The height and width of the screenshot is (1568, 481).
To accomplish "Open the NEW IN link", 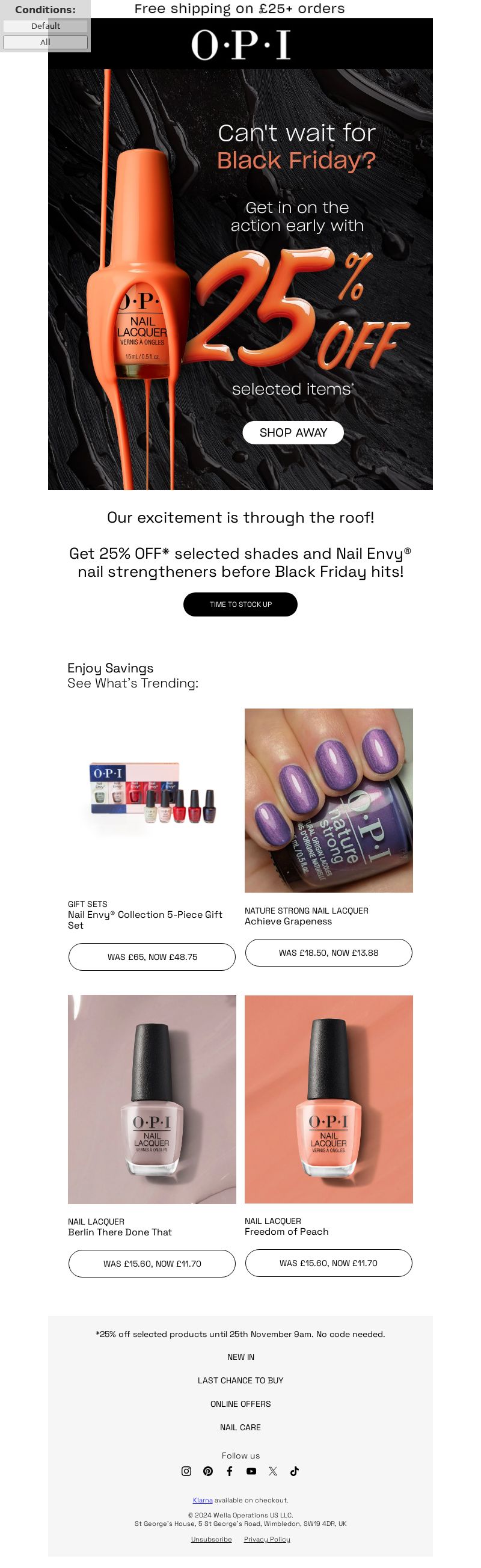I will 240,1357.
